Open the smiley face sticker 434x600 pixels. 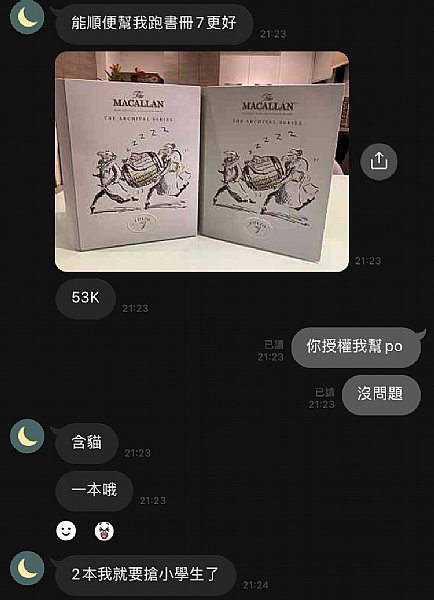tap(66, 531)
